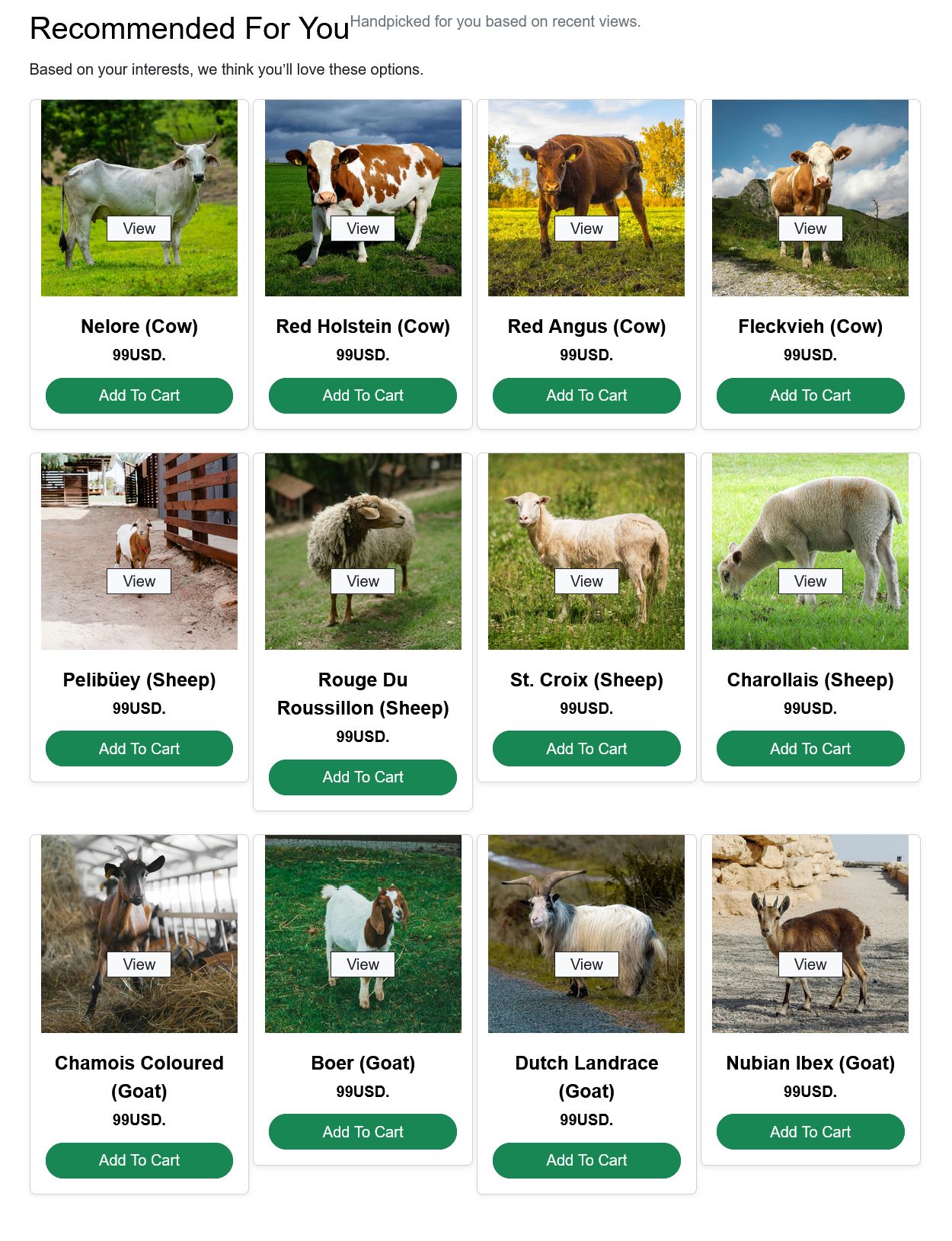Viewport: 952px width, 1241px height.
Task: Add Nubian Ibex (Goat) to cart
Action: (x=810, y=1132)
